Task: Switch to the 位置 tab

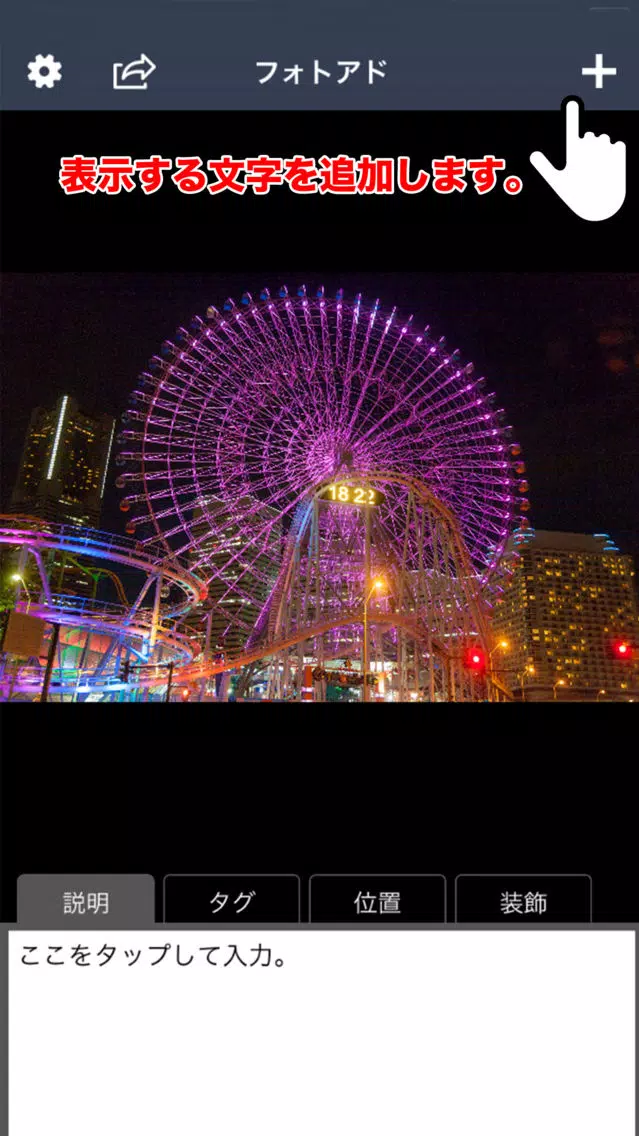Action: (x=377, y=899)
